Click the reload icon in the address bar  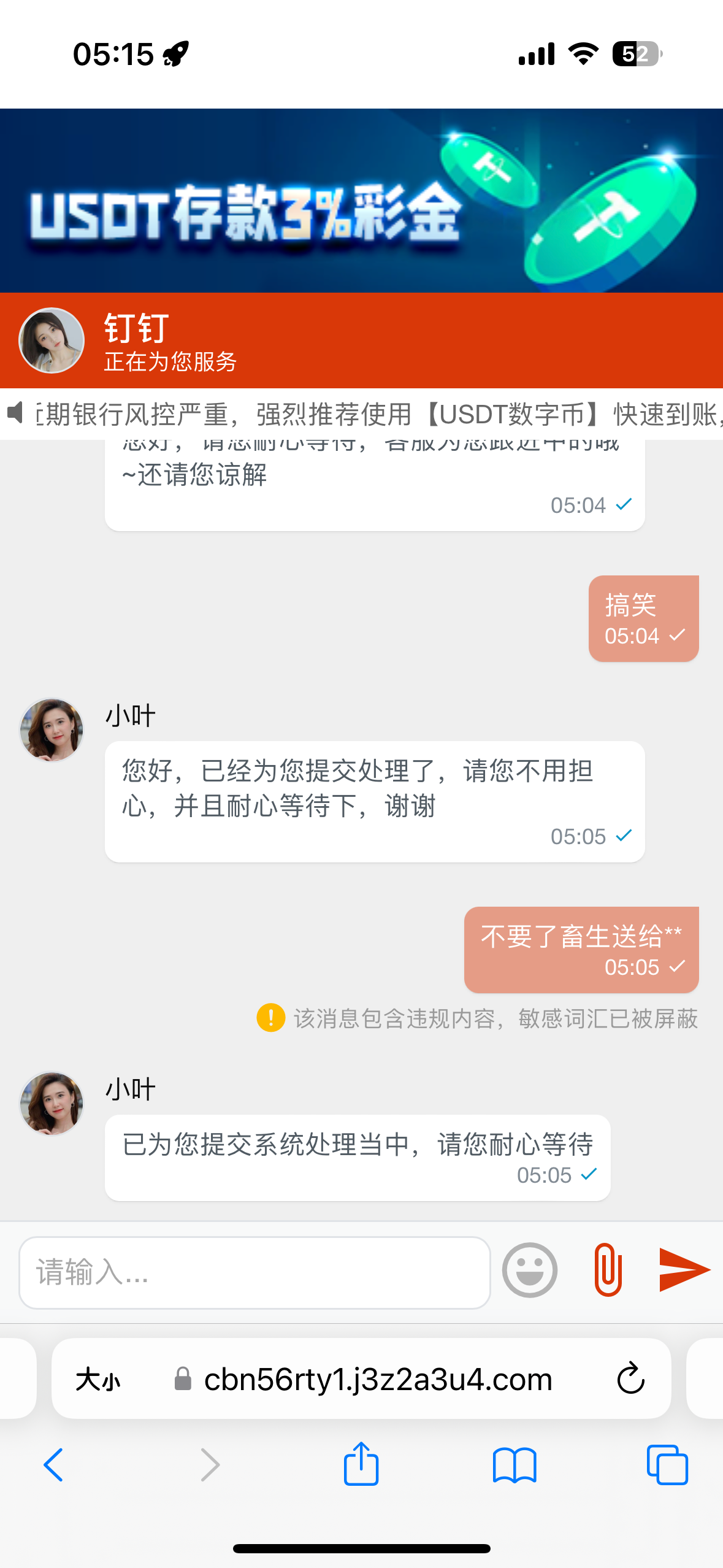tap(629, 1380)
